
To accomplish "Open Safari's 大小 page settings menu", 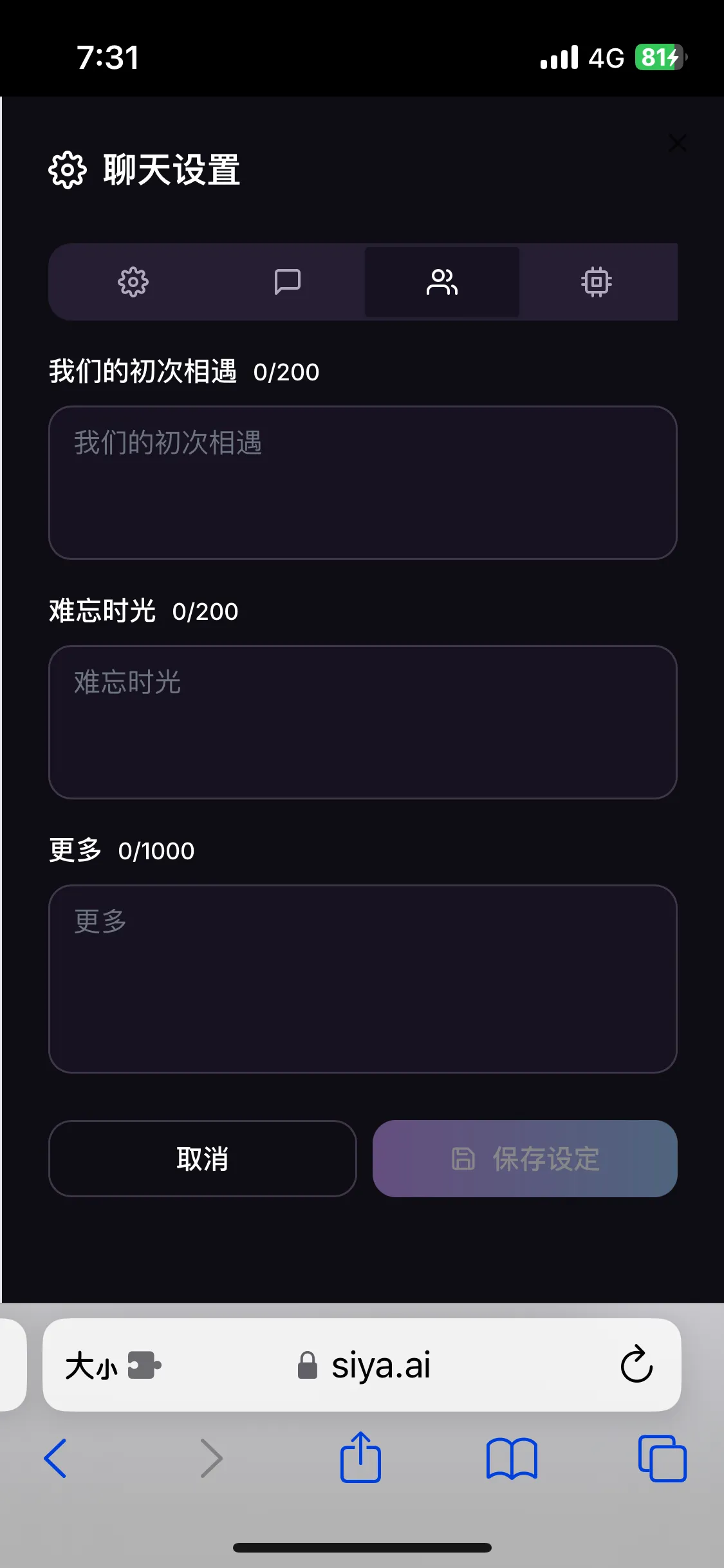I will click(92, 1365).
